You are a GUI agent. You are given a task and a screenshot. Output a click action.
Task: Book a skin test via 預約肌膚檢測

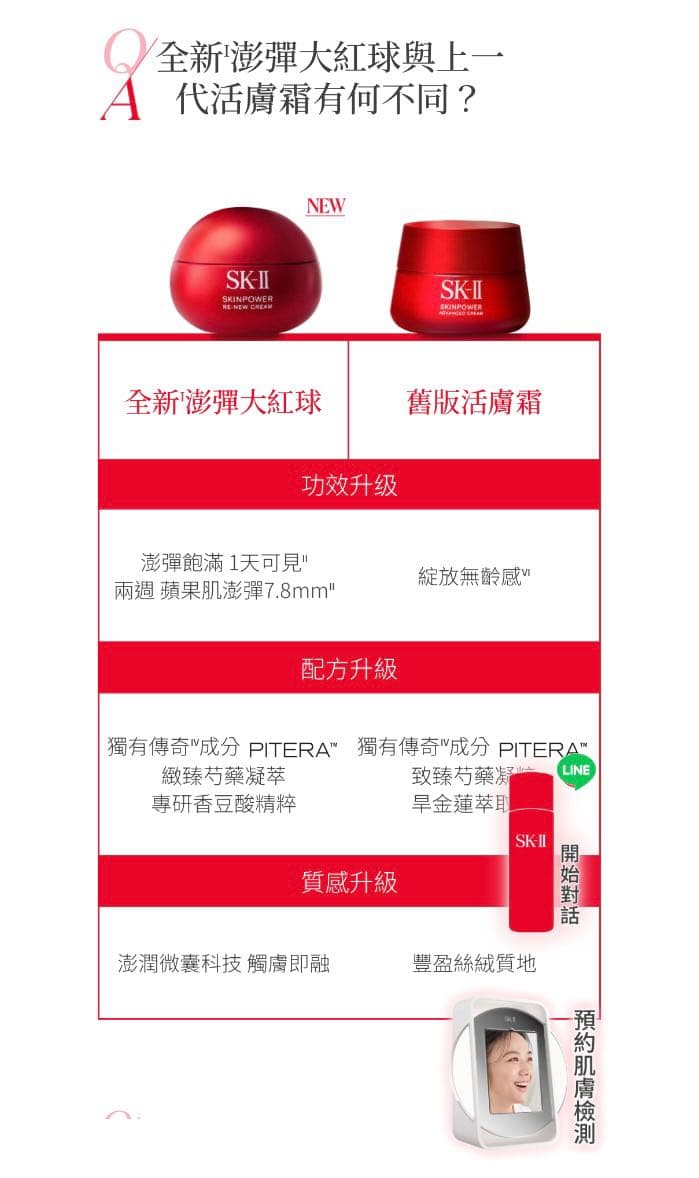point(525,1074)
